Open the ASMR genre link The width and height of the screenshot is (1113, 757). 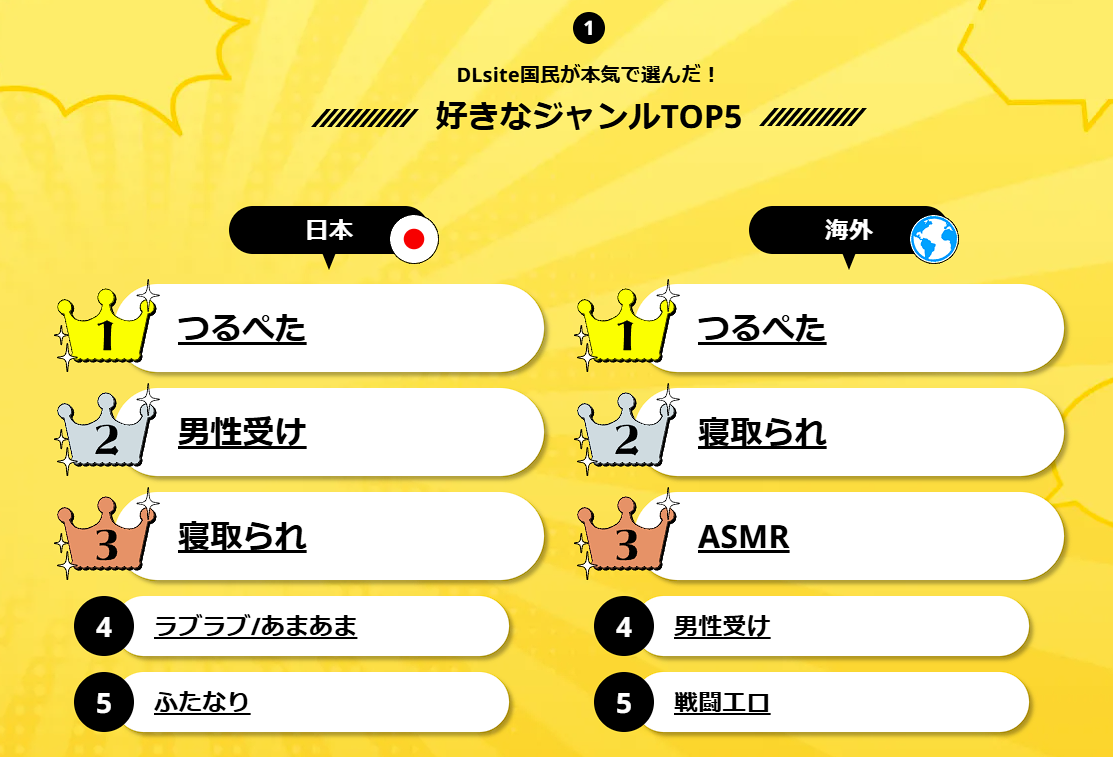(x=743, y=537)
